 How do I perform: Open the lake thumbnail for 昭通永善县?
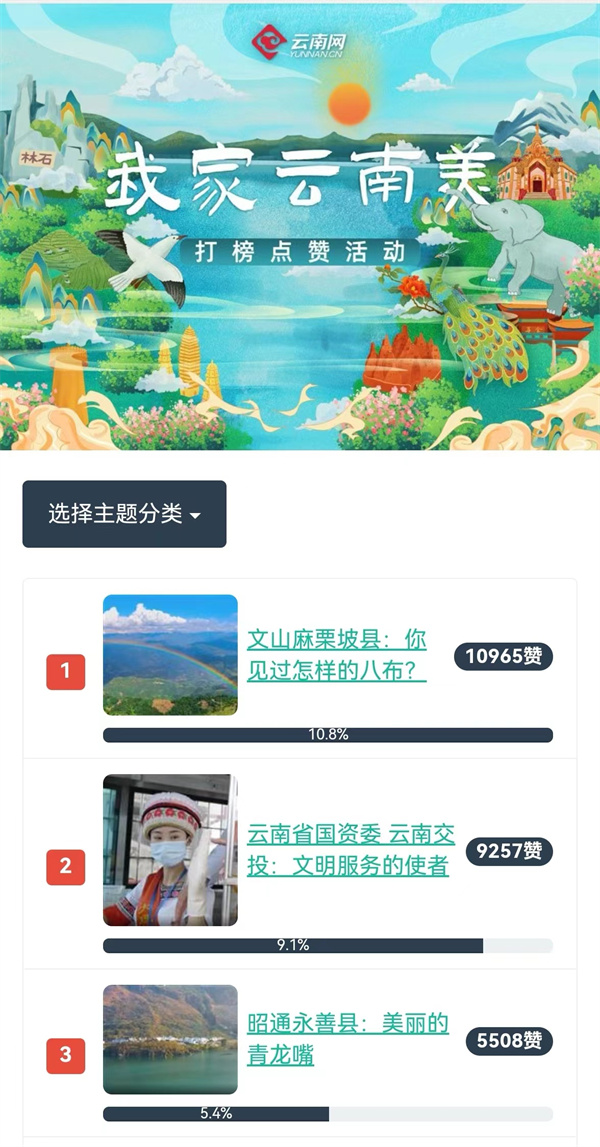coord(170,1039)
